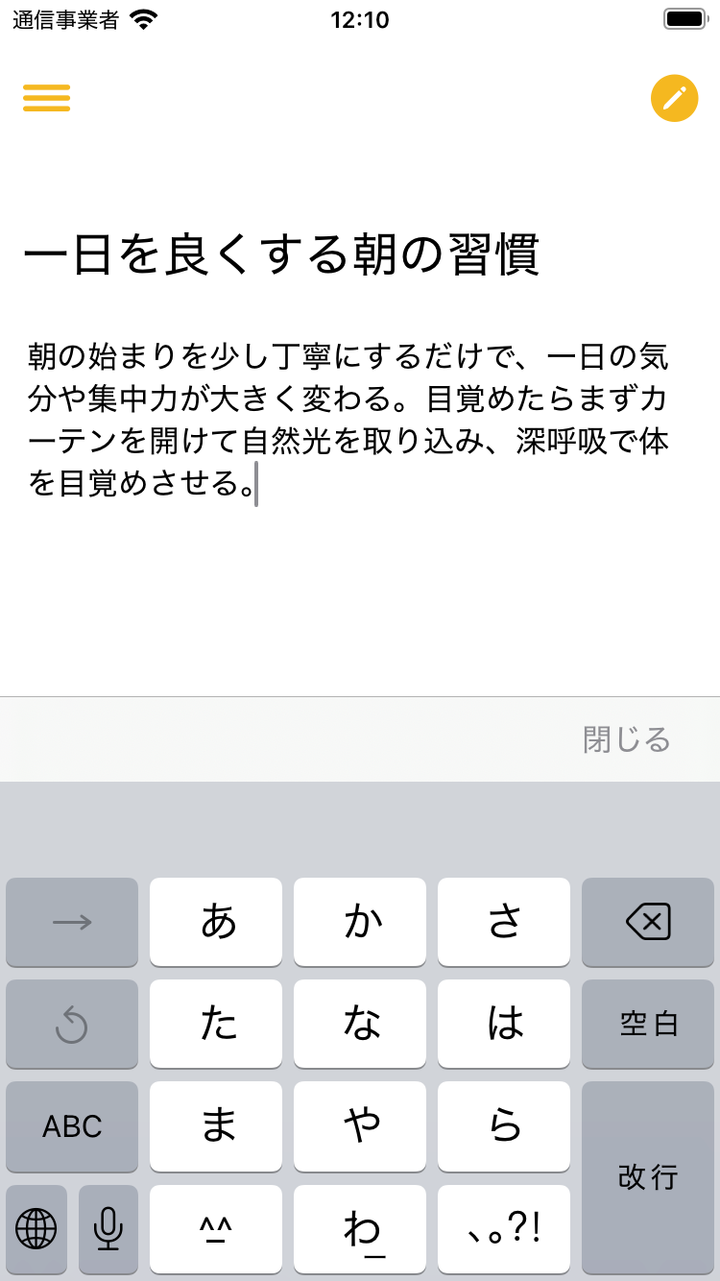The height and width of the screenshot is (1281, 720).
Task: Tap the 空白 space key
Action: (648, 1024)
